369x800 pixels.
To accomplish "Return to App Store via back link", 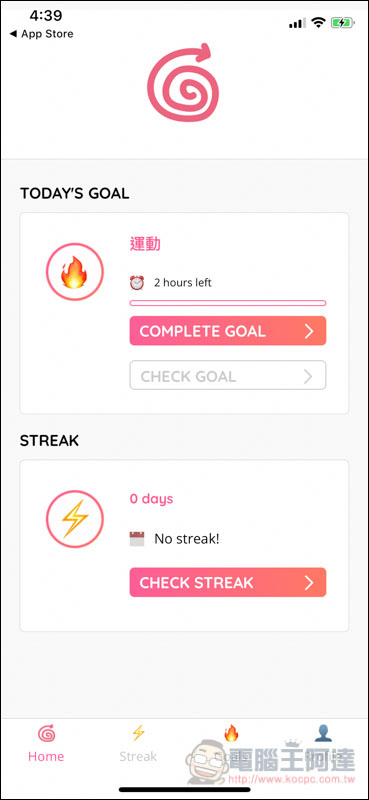I will point(41,34).
